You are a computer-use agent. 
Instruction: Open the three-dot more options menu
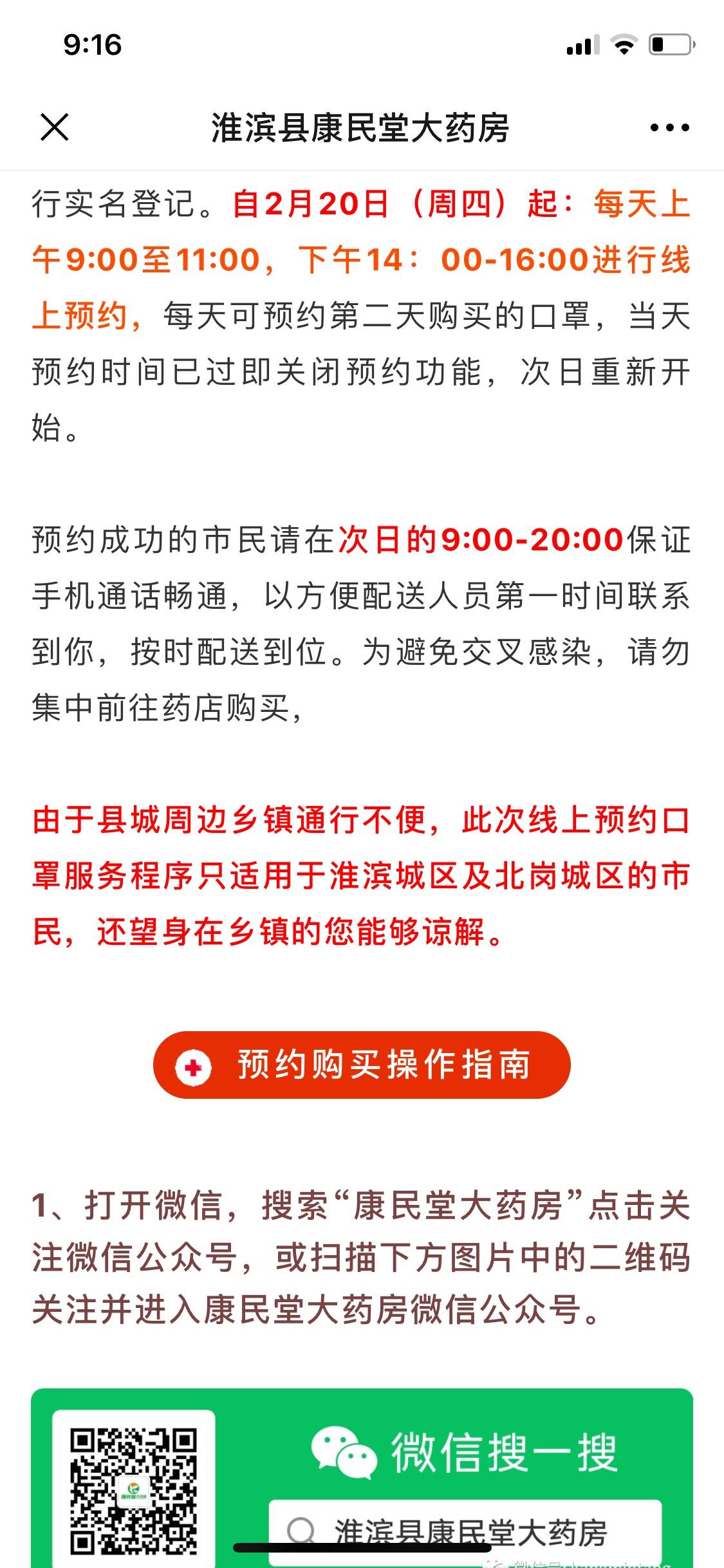point(669,127)
